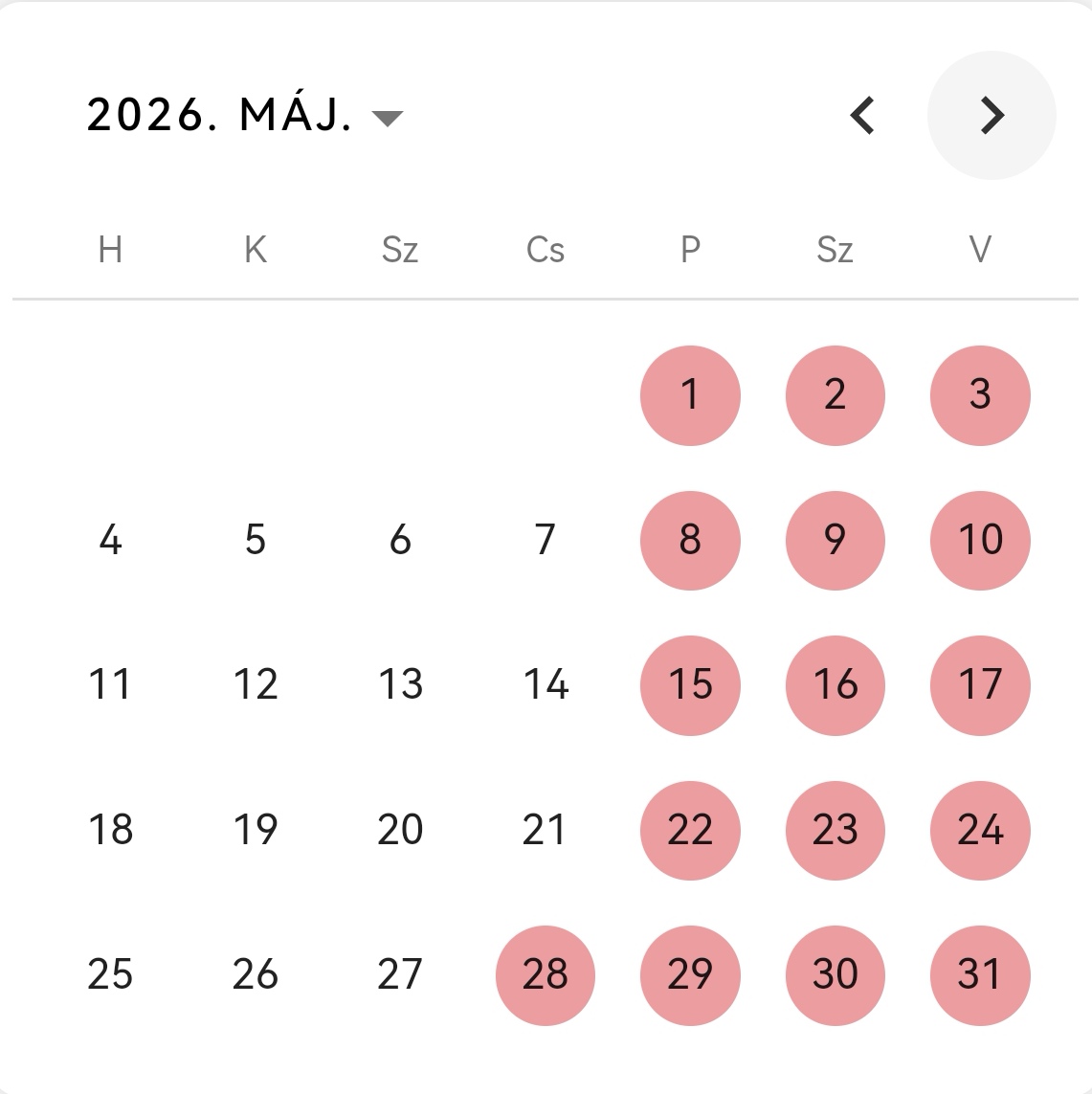The height and width of the screenshot is (1094, 1092).
Task: Choose the 12th of May
Action: [256, 685]
